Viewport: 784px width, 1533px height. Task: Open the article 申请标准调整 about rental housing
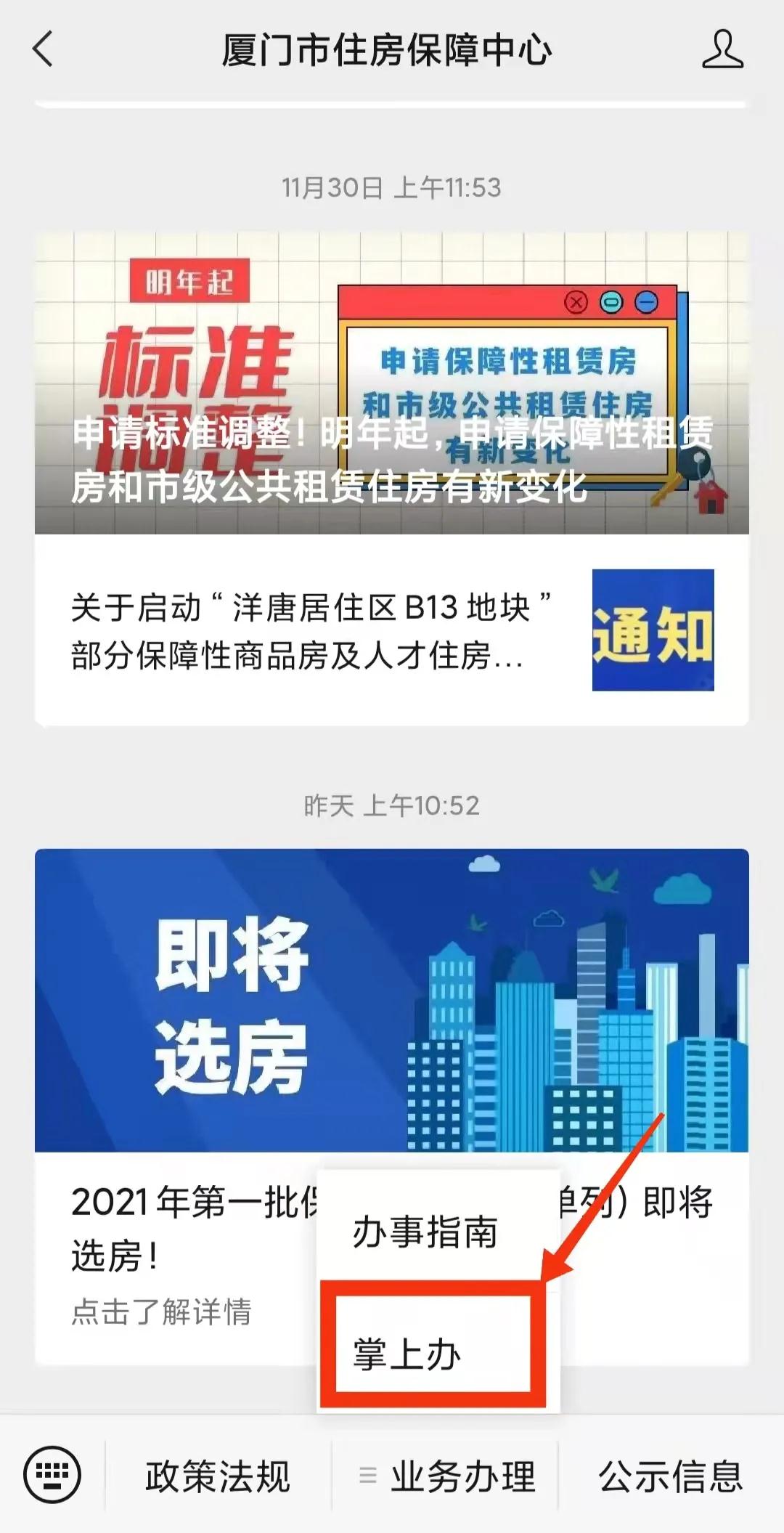[x=392, y=383]
